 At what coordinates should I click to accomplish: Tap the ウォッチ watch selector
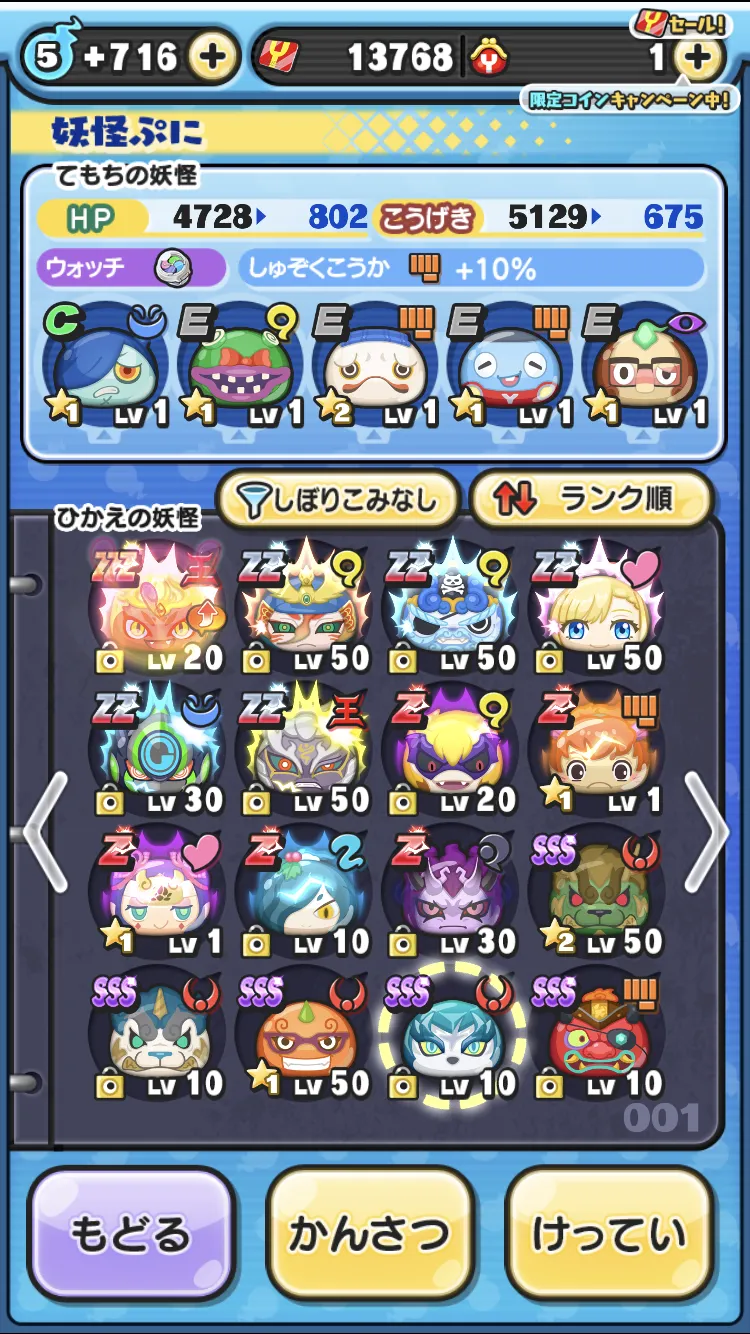[131, 268]
